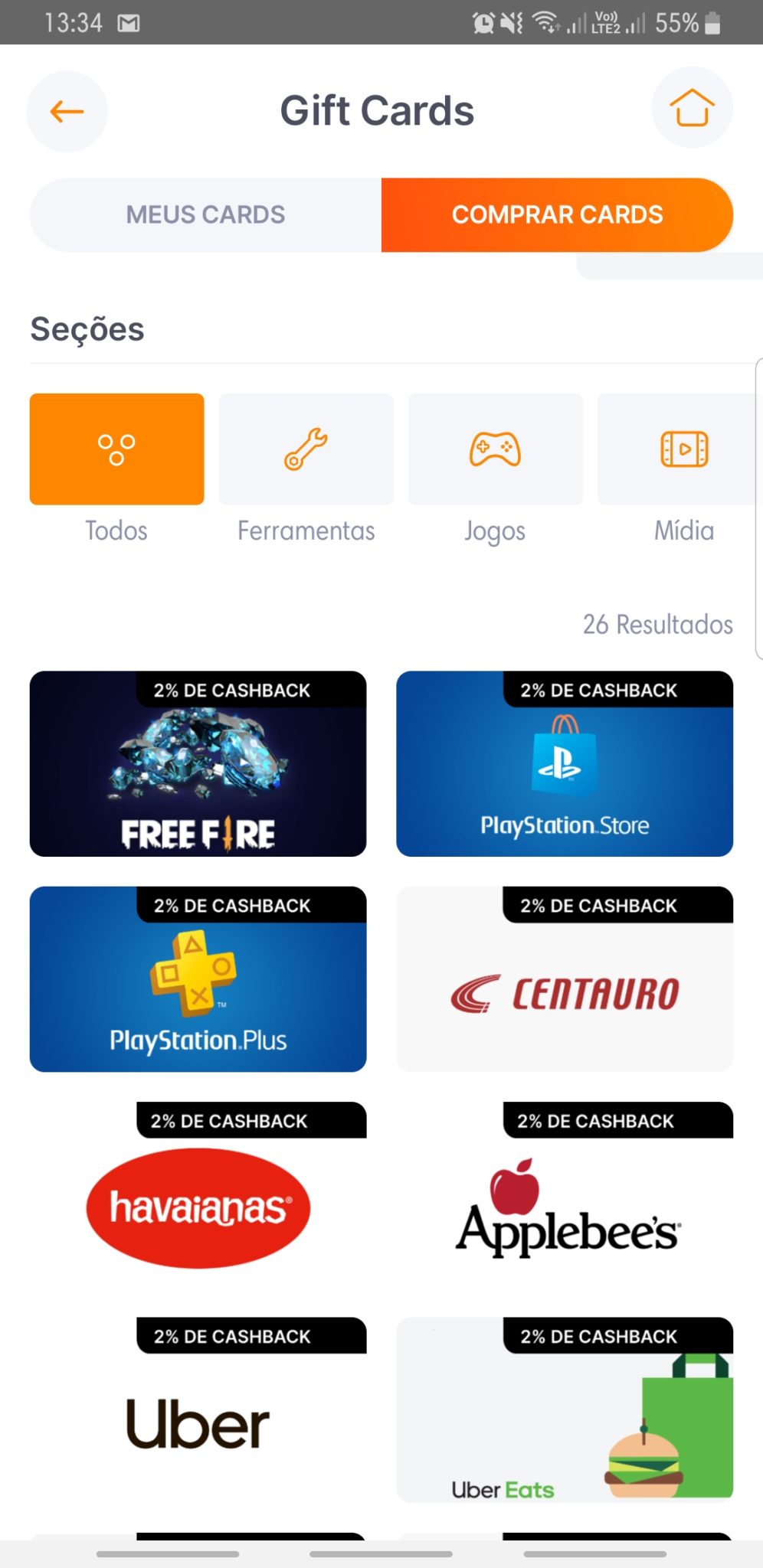Open the Uber gift card
The width and height of the screenshot is (763, 1568).
pos(198,1410)
